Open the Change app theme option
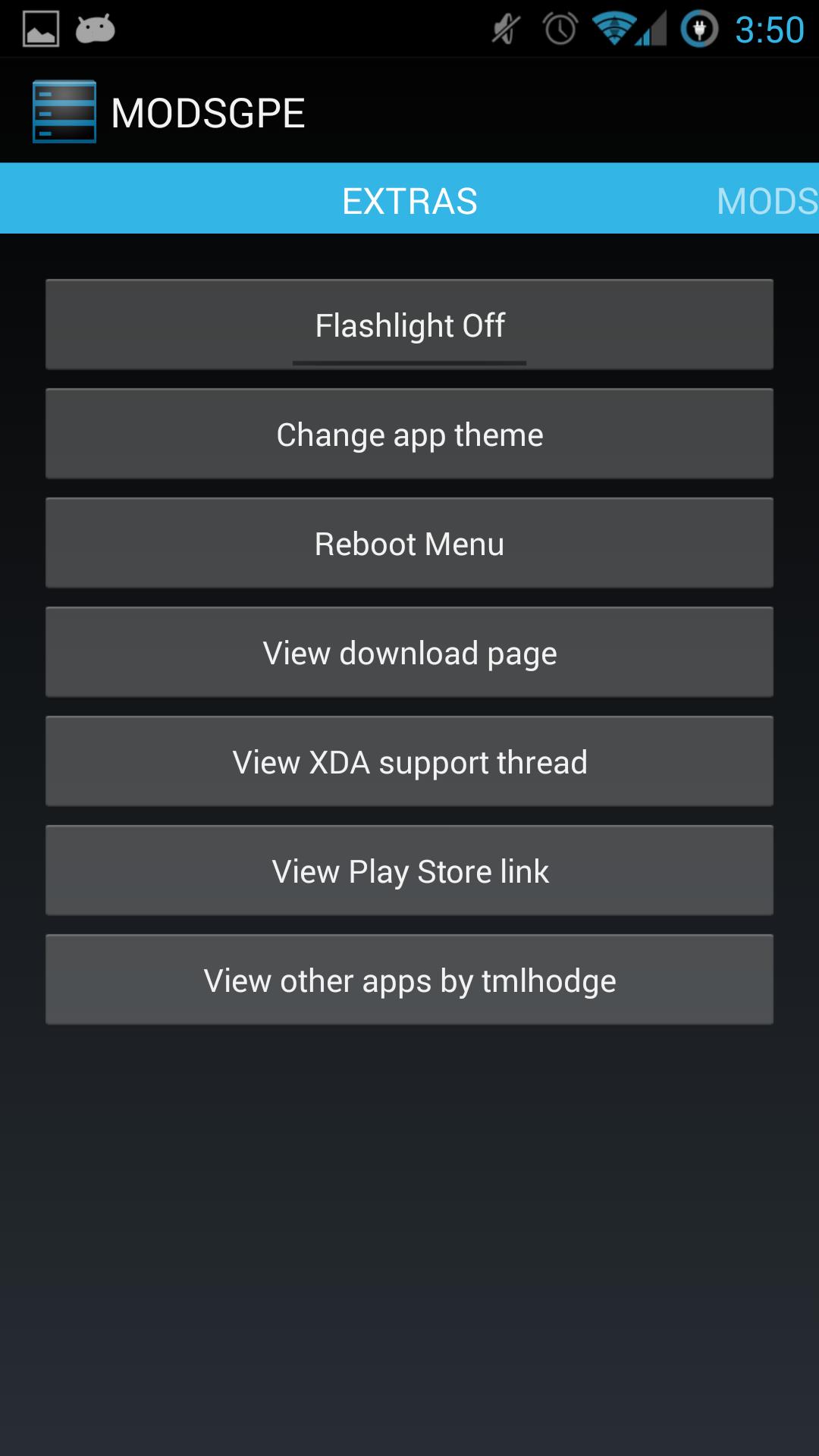 409,434
